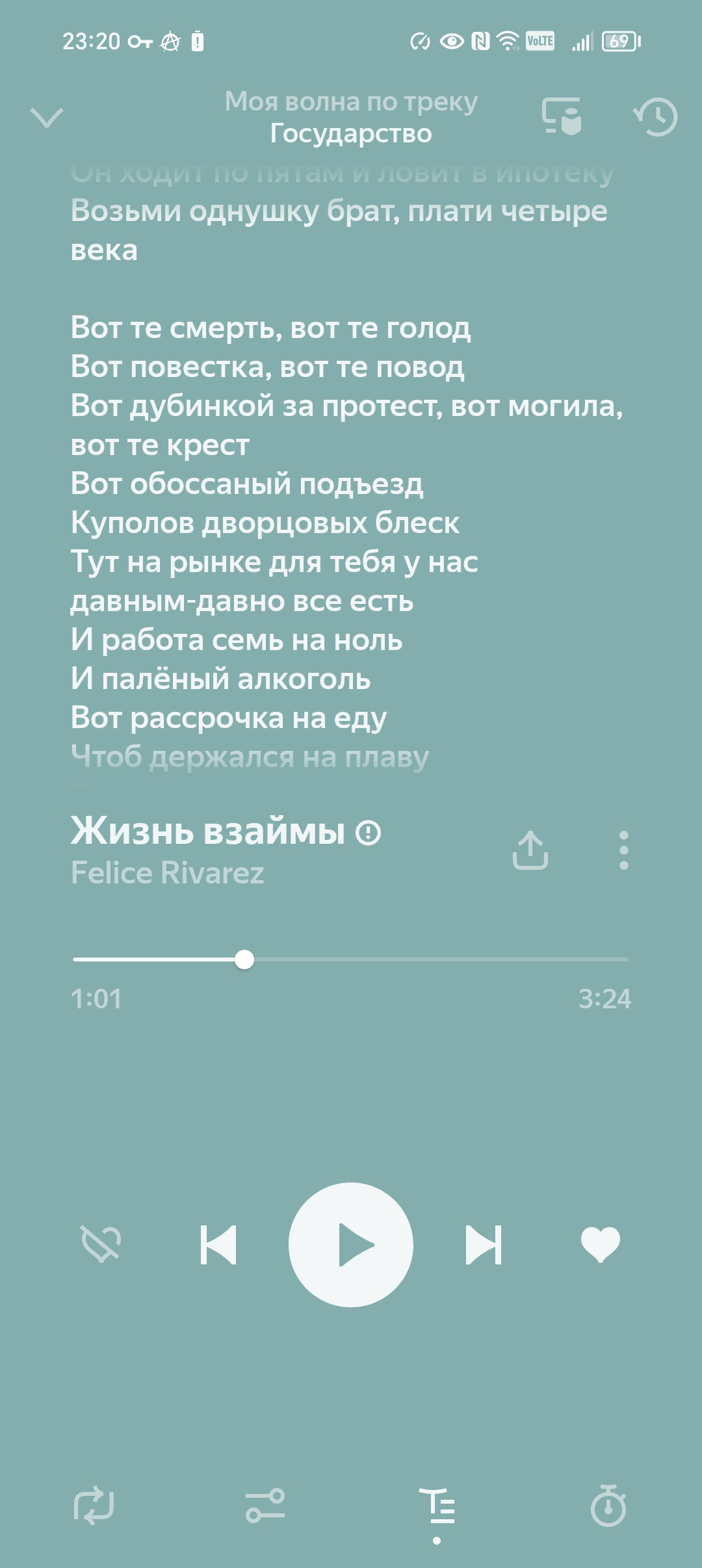Dislike the current track
The image size is (702, 1568).
[x=101, y=1244]
